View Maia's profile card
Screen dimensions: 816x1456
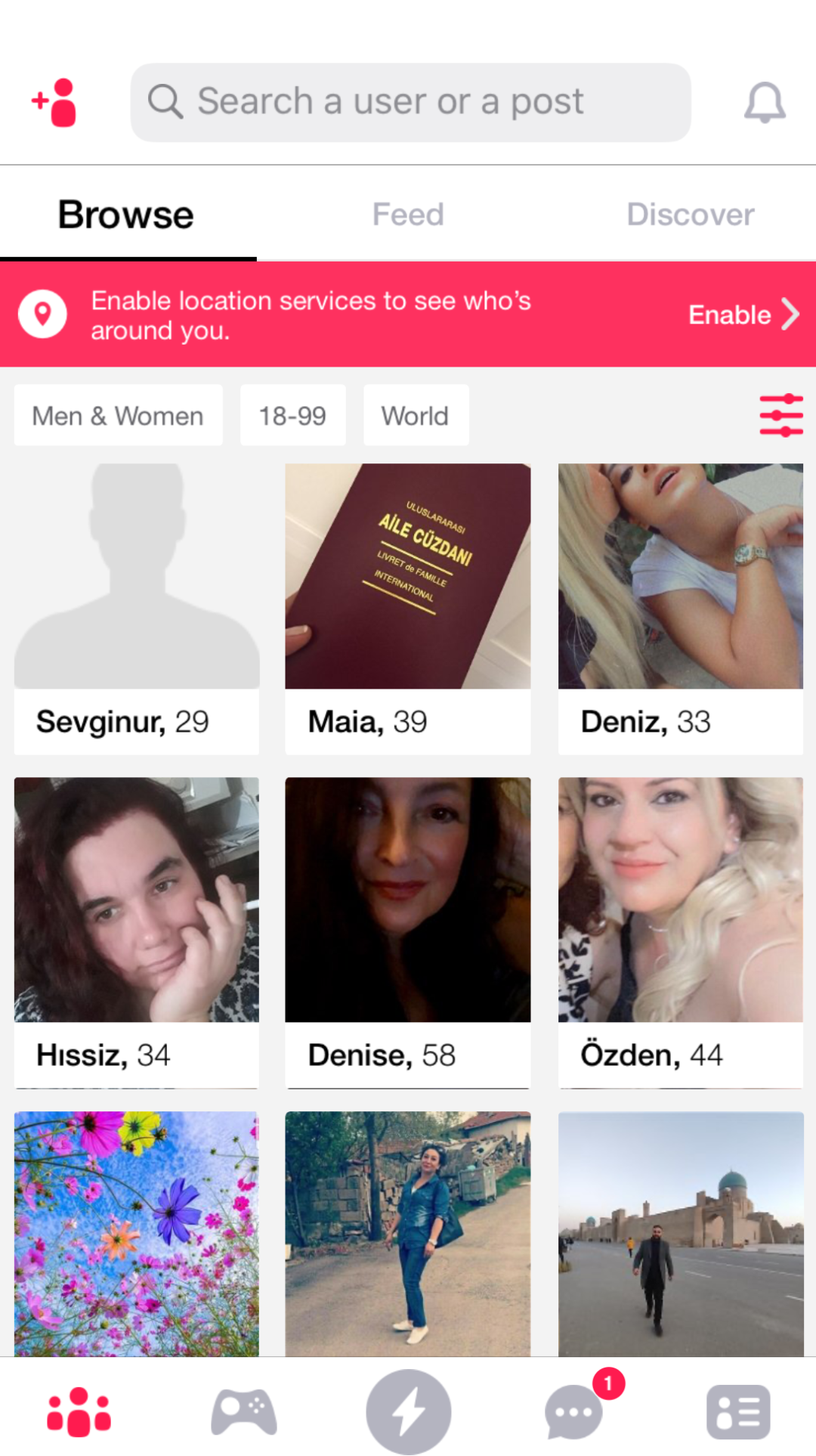coord(408,609)
